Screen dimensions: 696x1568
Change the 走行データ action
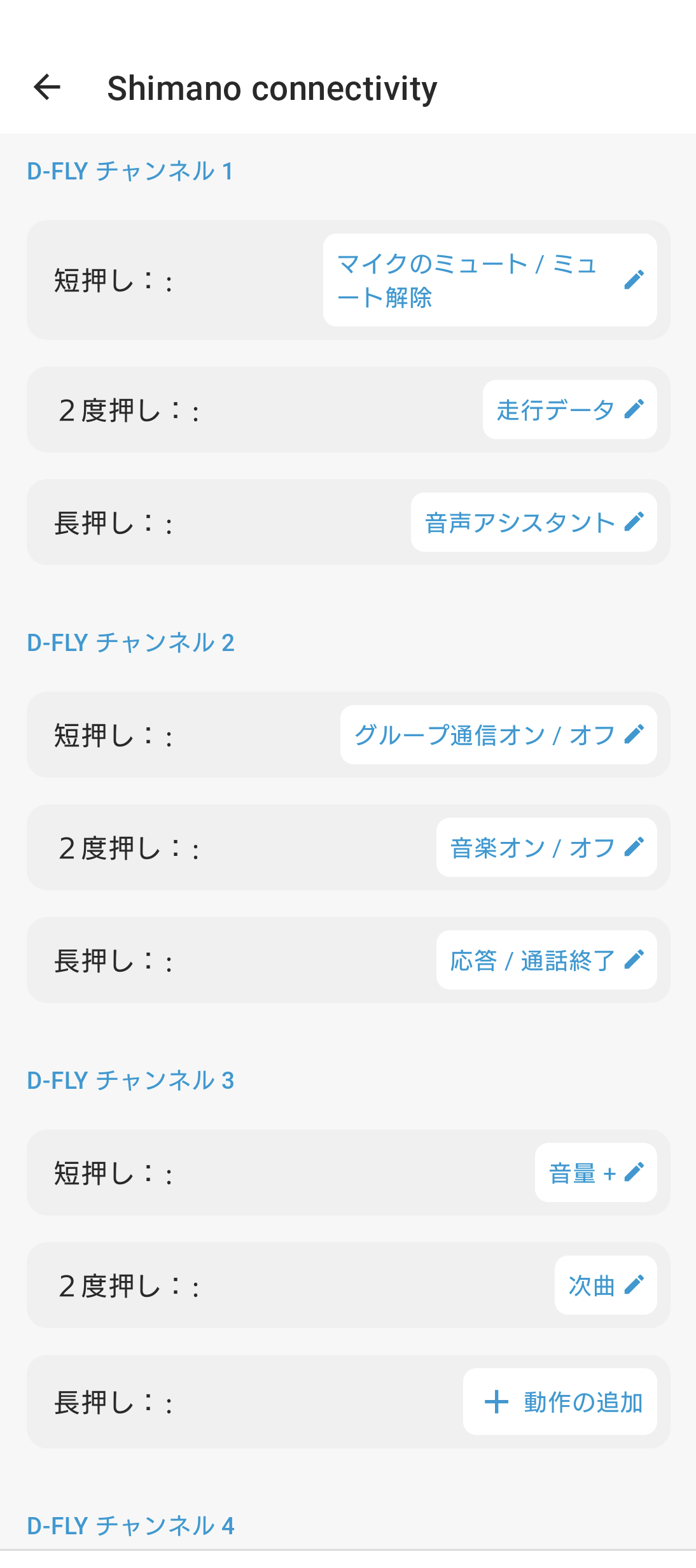point(569,409)
